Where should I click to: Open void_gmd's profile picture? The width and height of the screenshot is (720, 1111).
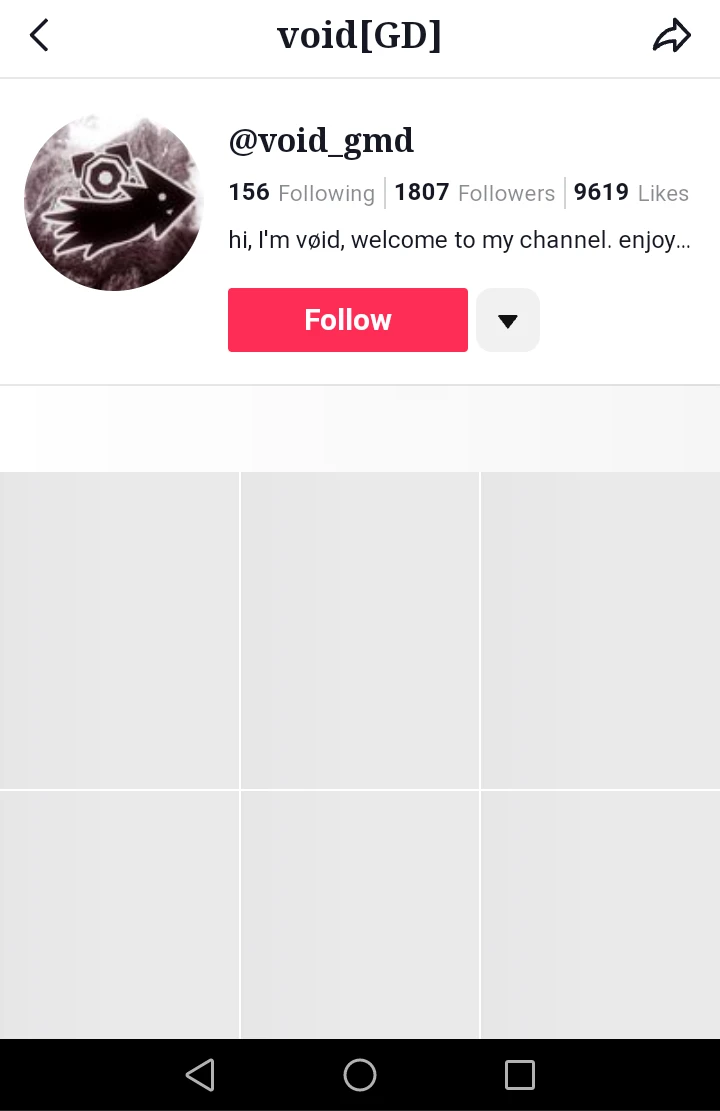(114, 201)
